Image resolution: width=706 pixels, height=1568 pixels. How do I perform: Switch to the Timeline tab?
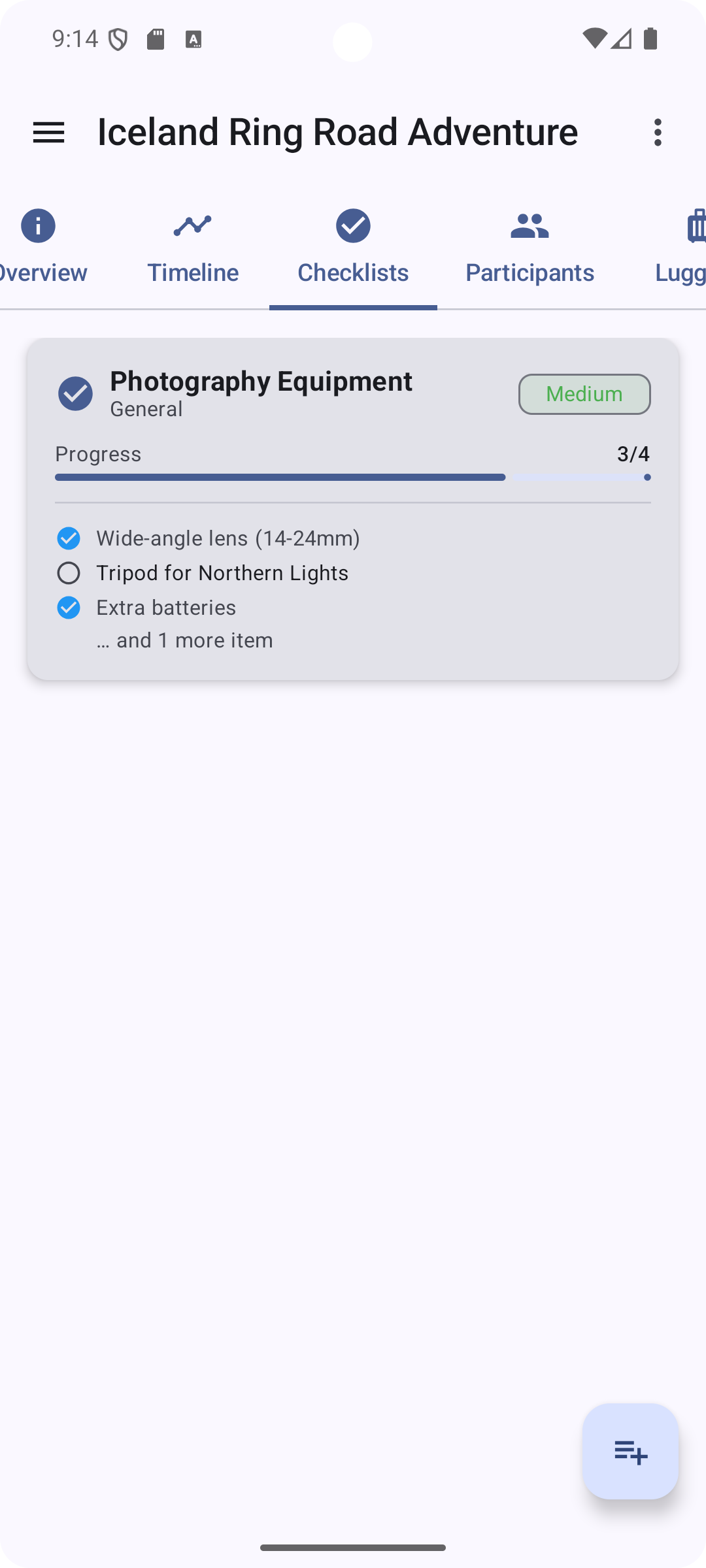pos(192,248)
